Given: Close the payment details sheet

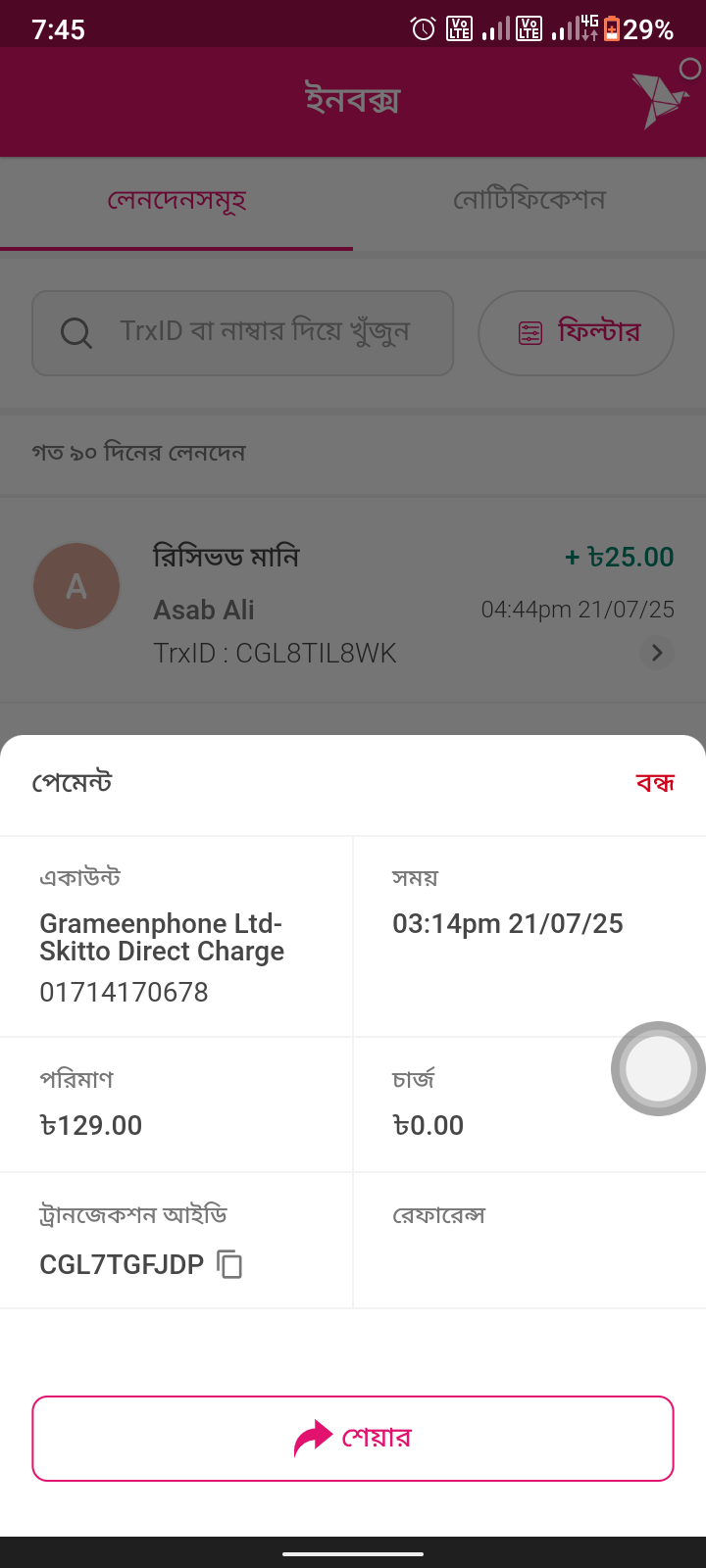Looking at the screenshot, I should tap(654, 783).
